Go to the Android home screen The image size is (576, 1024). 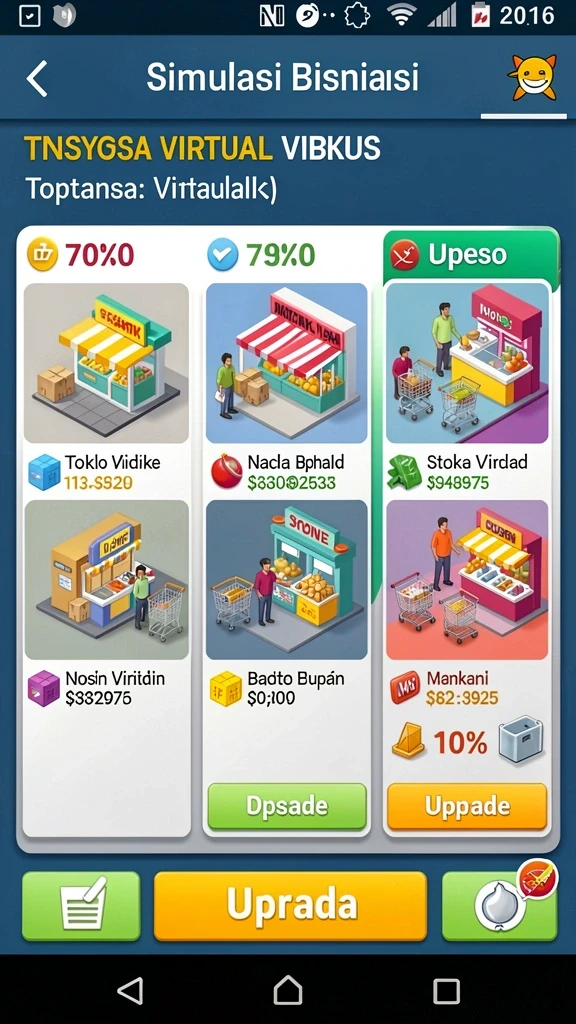click(x=288, y=991)
